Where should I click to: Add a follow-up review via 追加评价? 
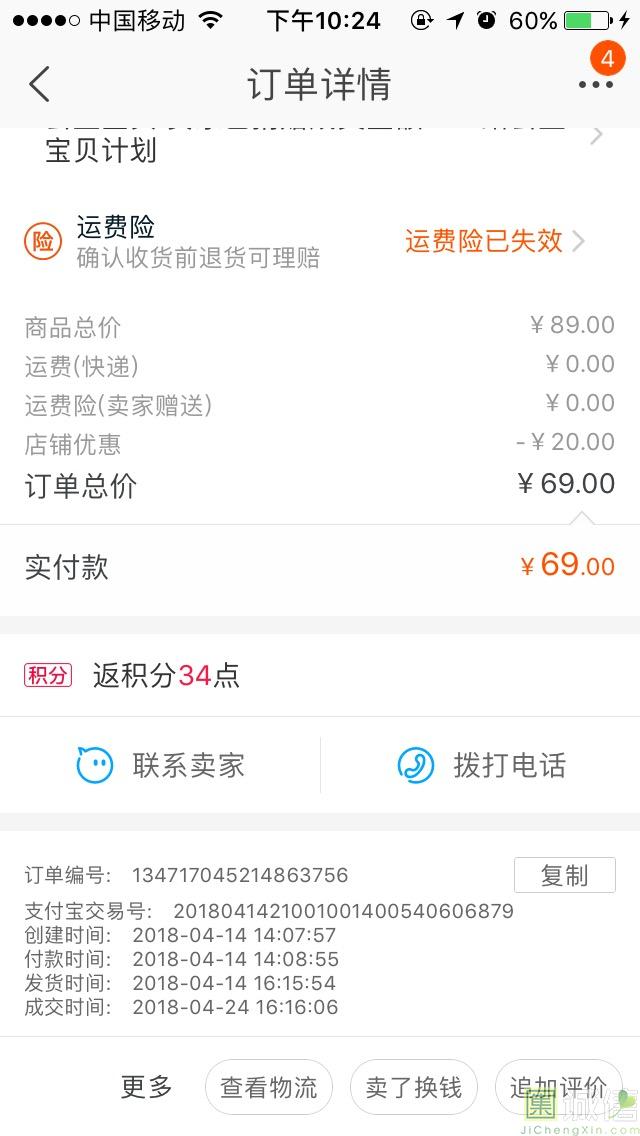coord(558,1087)
